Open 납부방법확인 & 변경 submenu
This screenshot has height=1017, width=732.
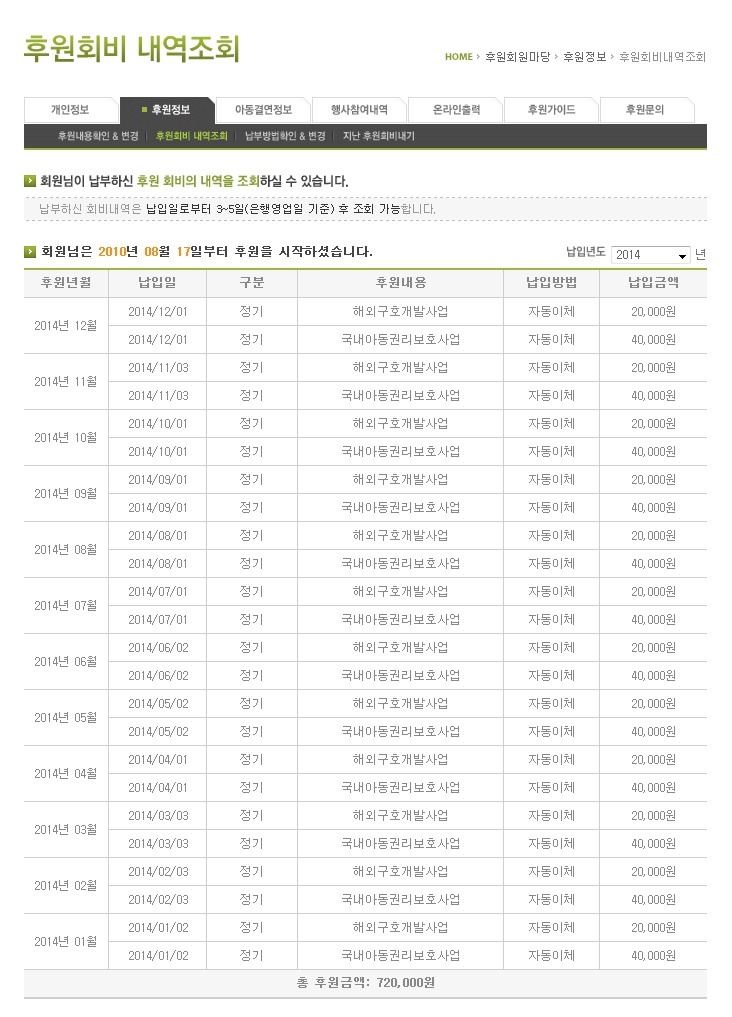(x=285, y=136)
